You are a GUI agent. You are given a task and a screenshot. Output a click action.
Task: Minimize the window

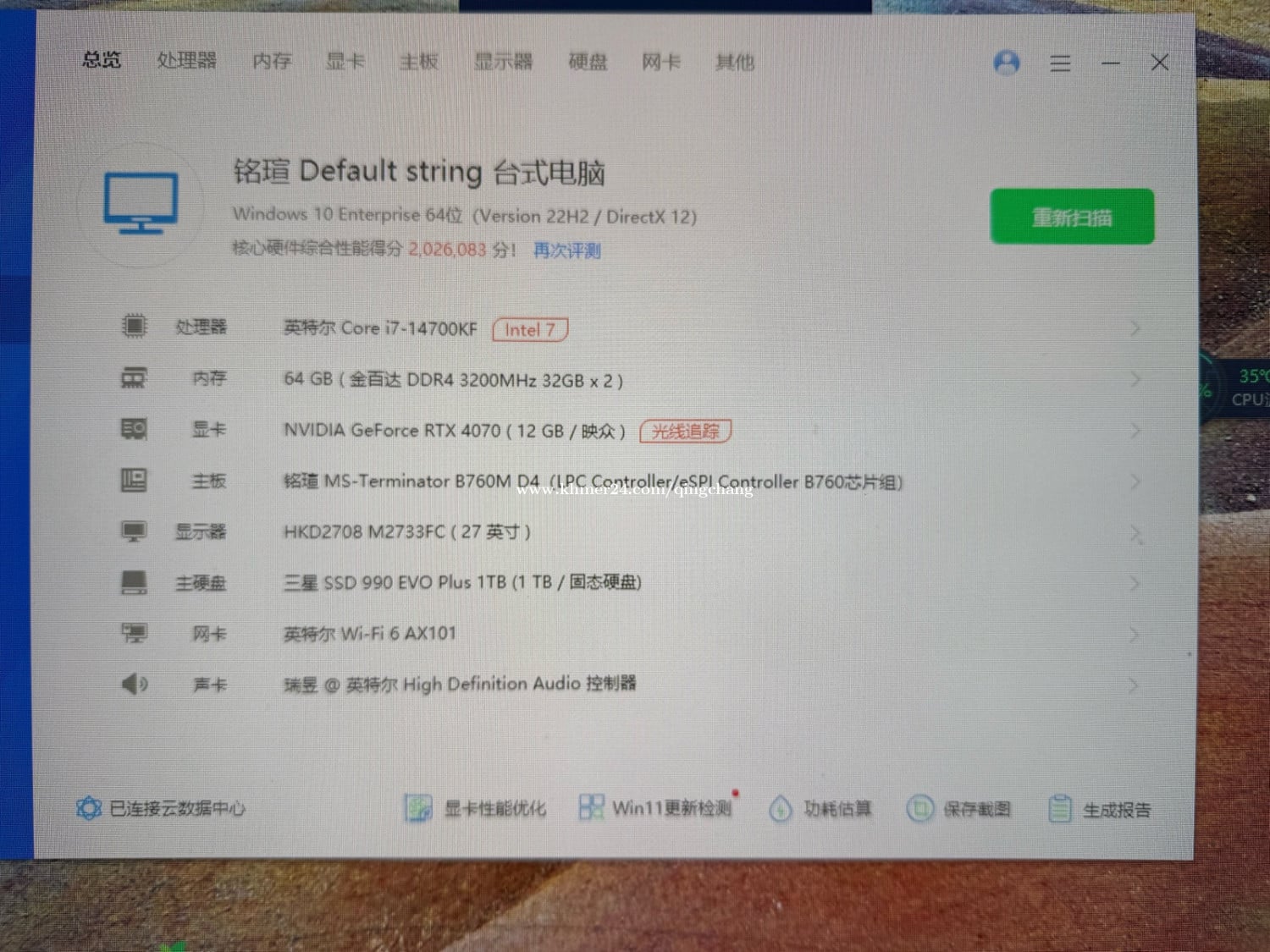1111,63
